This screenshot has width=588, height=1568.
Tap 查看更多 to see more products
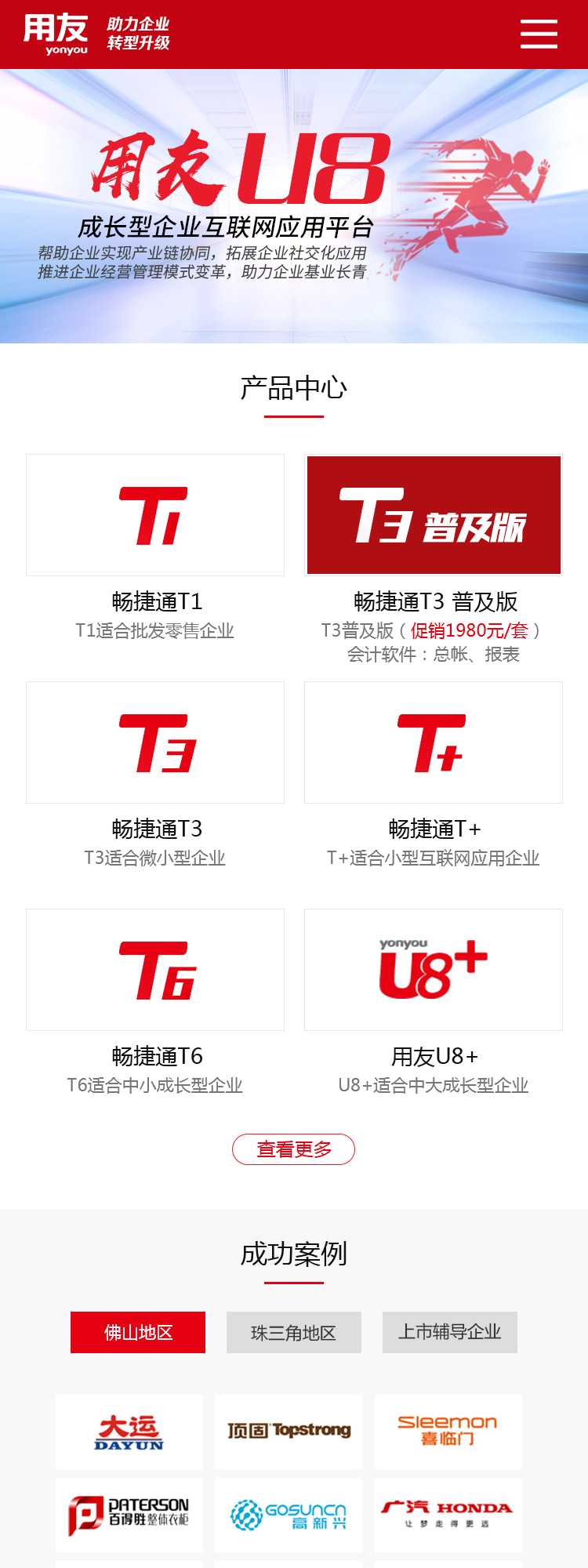coord(294,1149)
